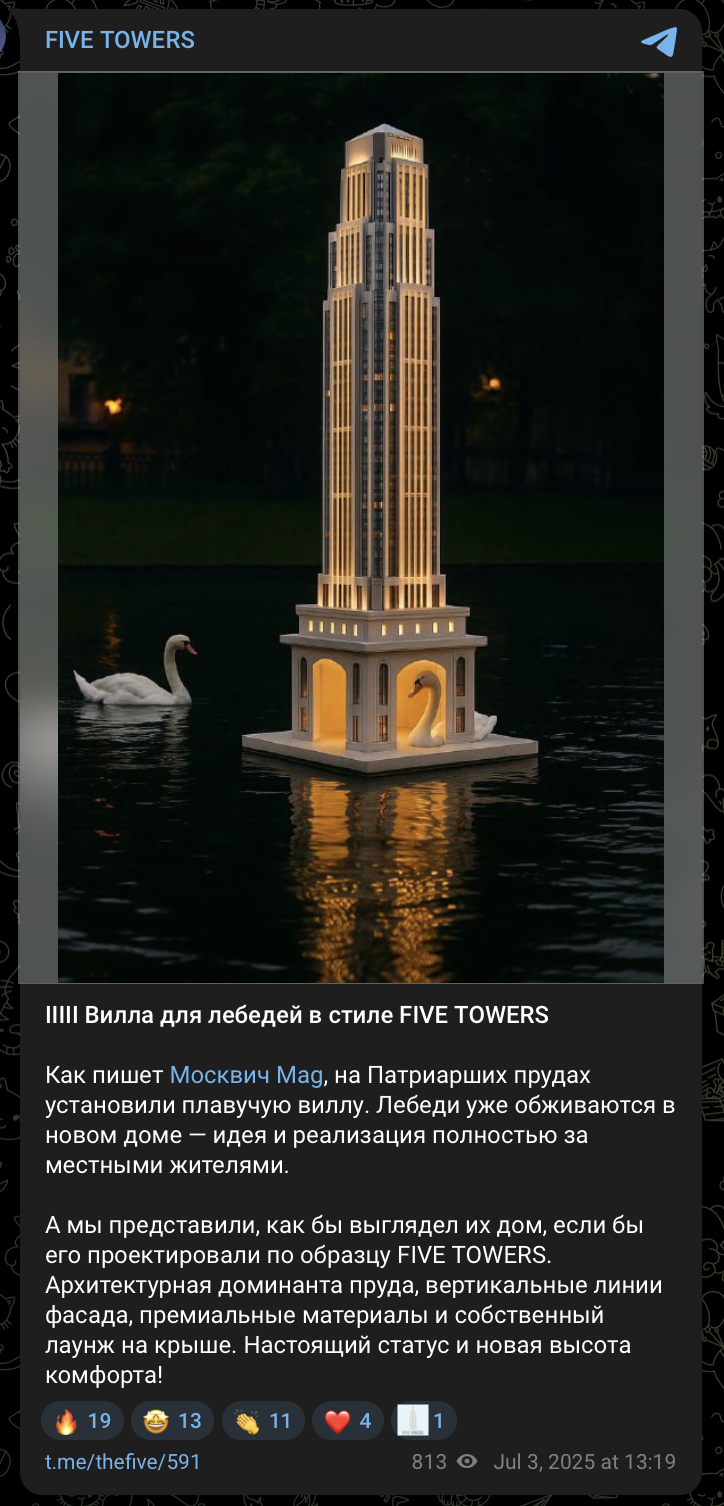This screenshot has height=1506, width=724.
Task: Follow the Москвич Mag link
Action: point(246,1075)
